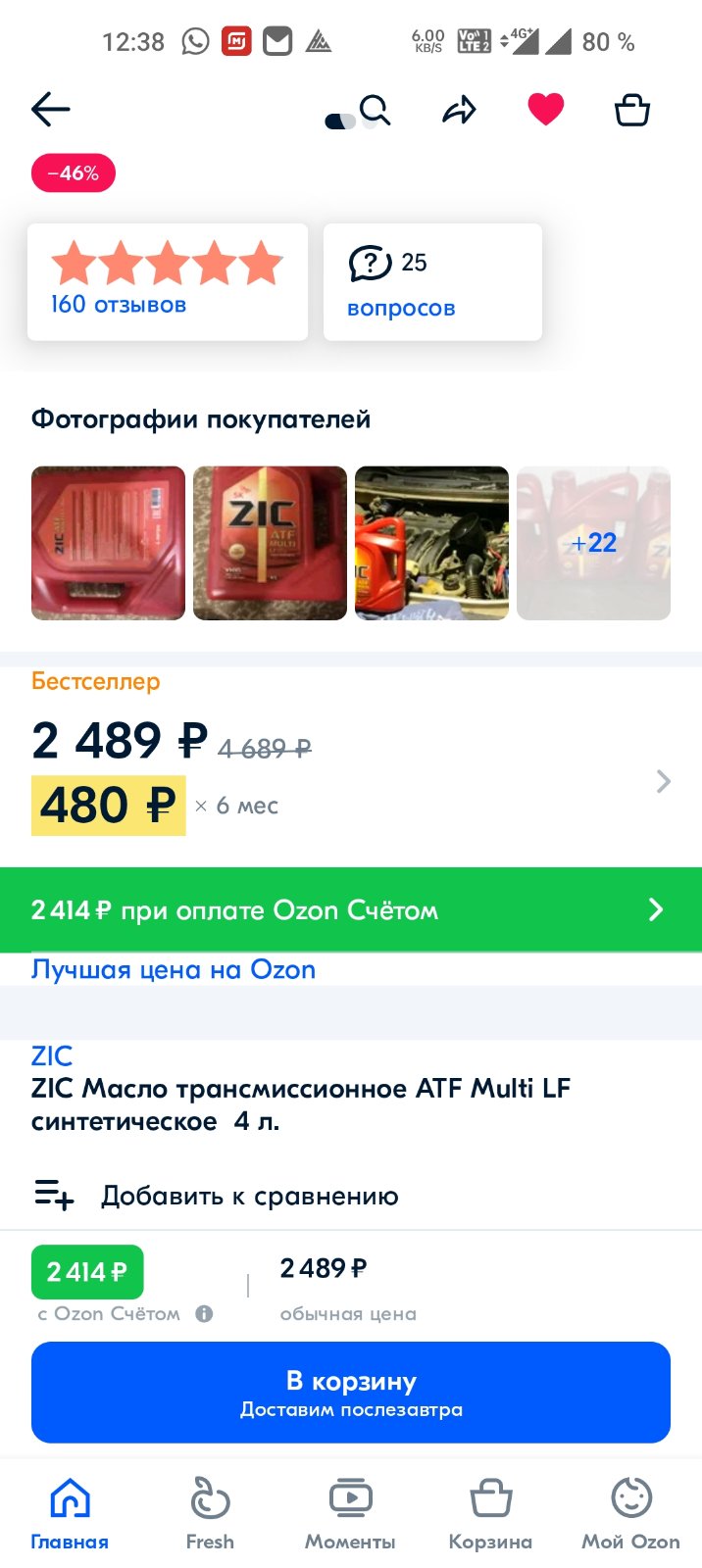This screenshot has width=702, height=1568.
Task: Open the search magnifier icon
Action: coord(375,111)
